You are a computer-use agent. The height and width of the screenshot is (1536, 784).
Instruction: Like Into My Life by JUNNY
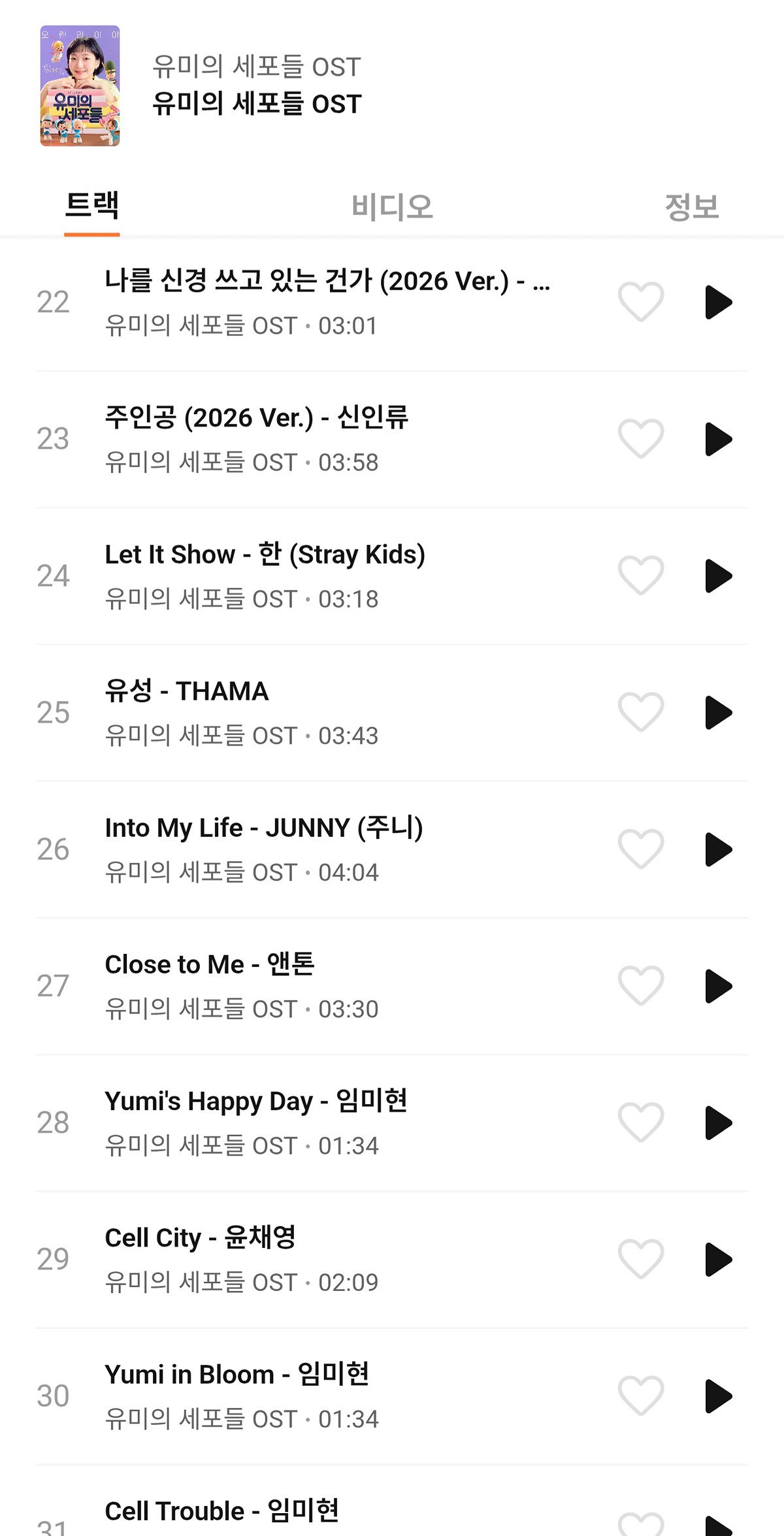tap(641, 849)
